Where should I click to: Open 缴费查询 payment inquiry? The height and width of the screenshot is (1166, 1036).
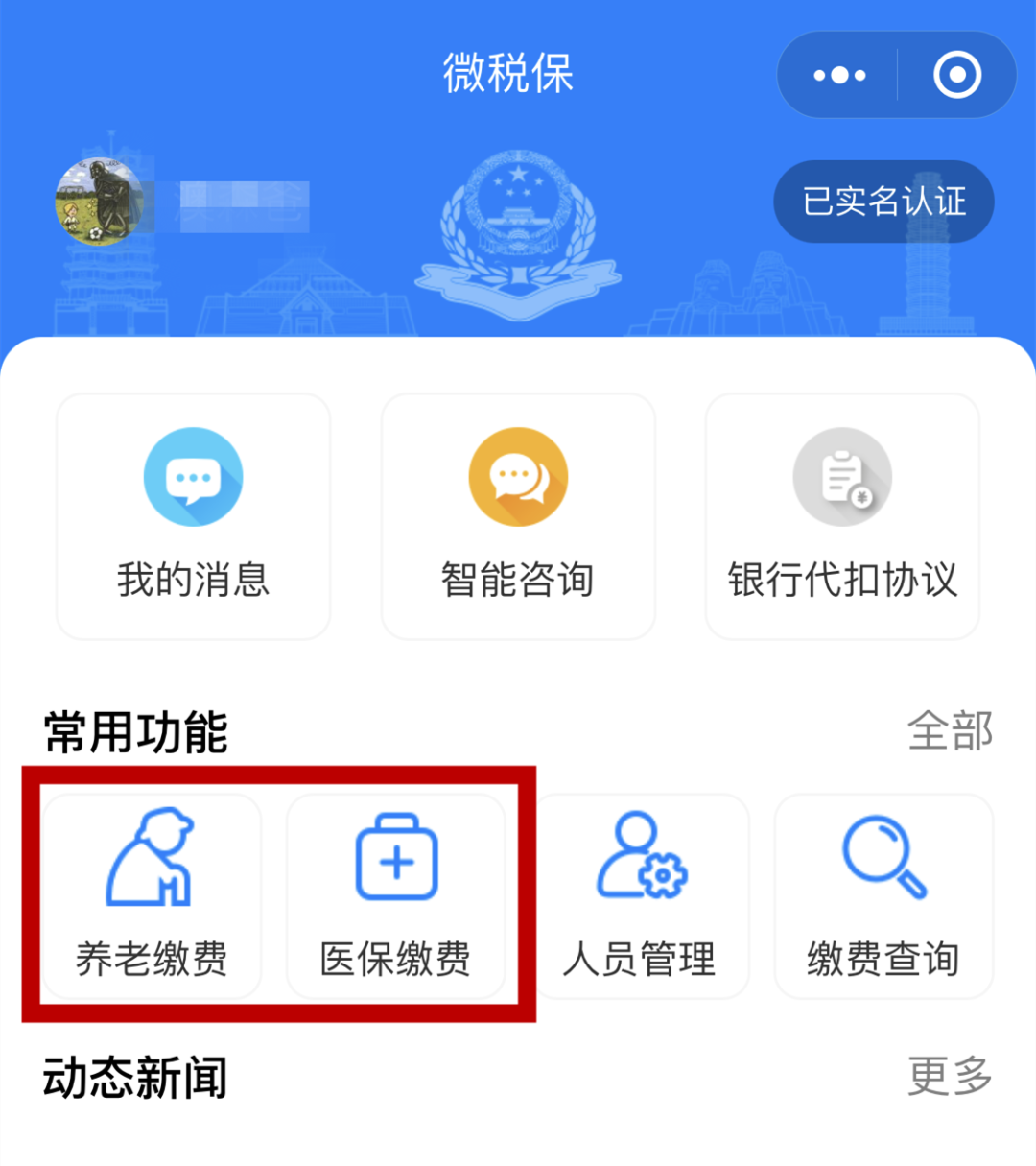[x=883, y=896]
